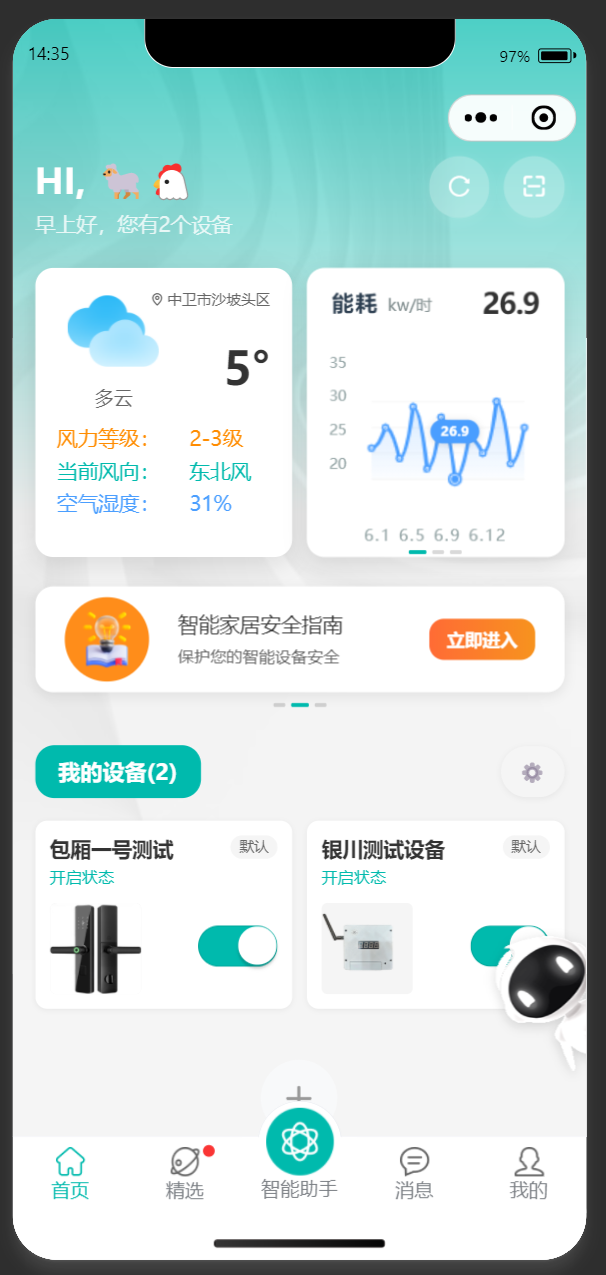Image resolution: width=606 pixels, height=1275 pixels.
Task: Open the 能耗 energy consumption chart card
Action: [x=435, y=411]
